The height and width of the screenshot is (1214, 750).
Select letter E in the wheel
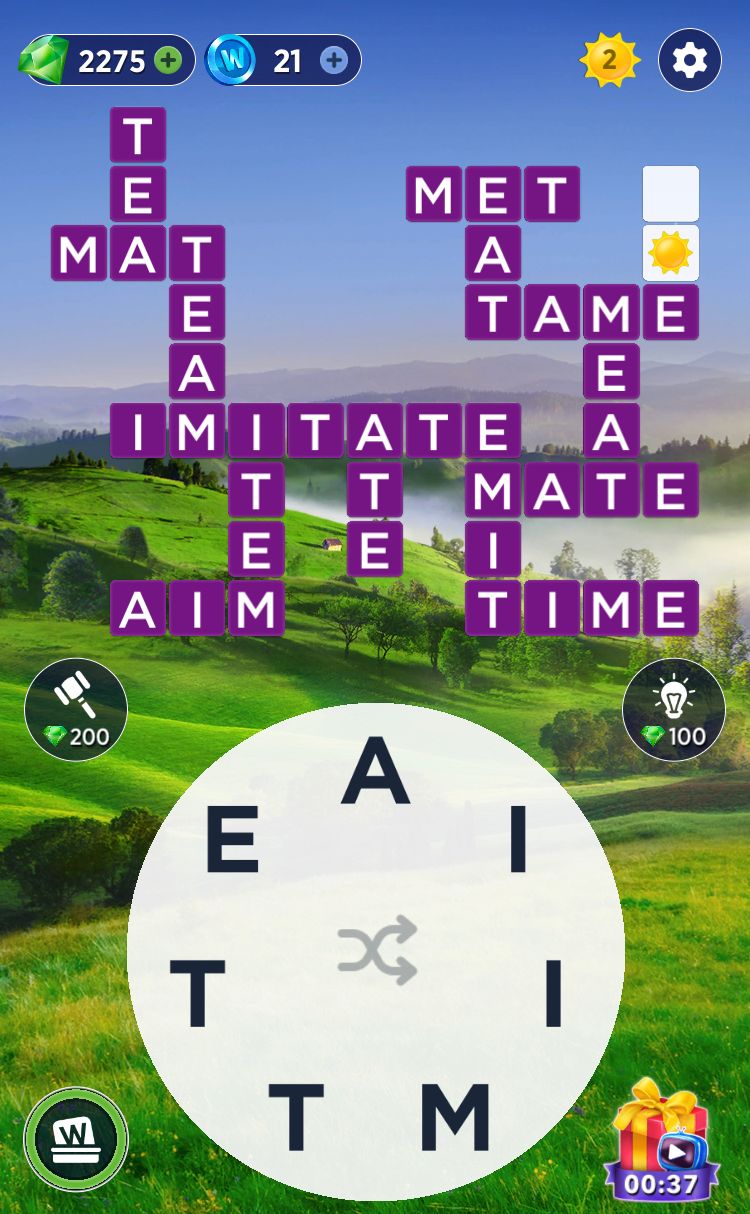pyautogui.click(x=232, y=841)
